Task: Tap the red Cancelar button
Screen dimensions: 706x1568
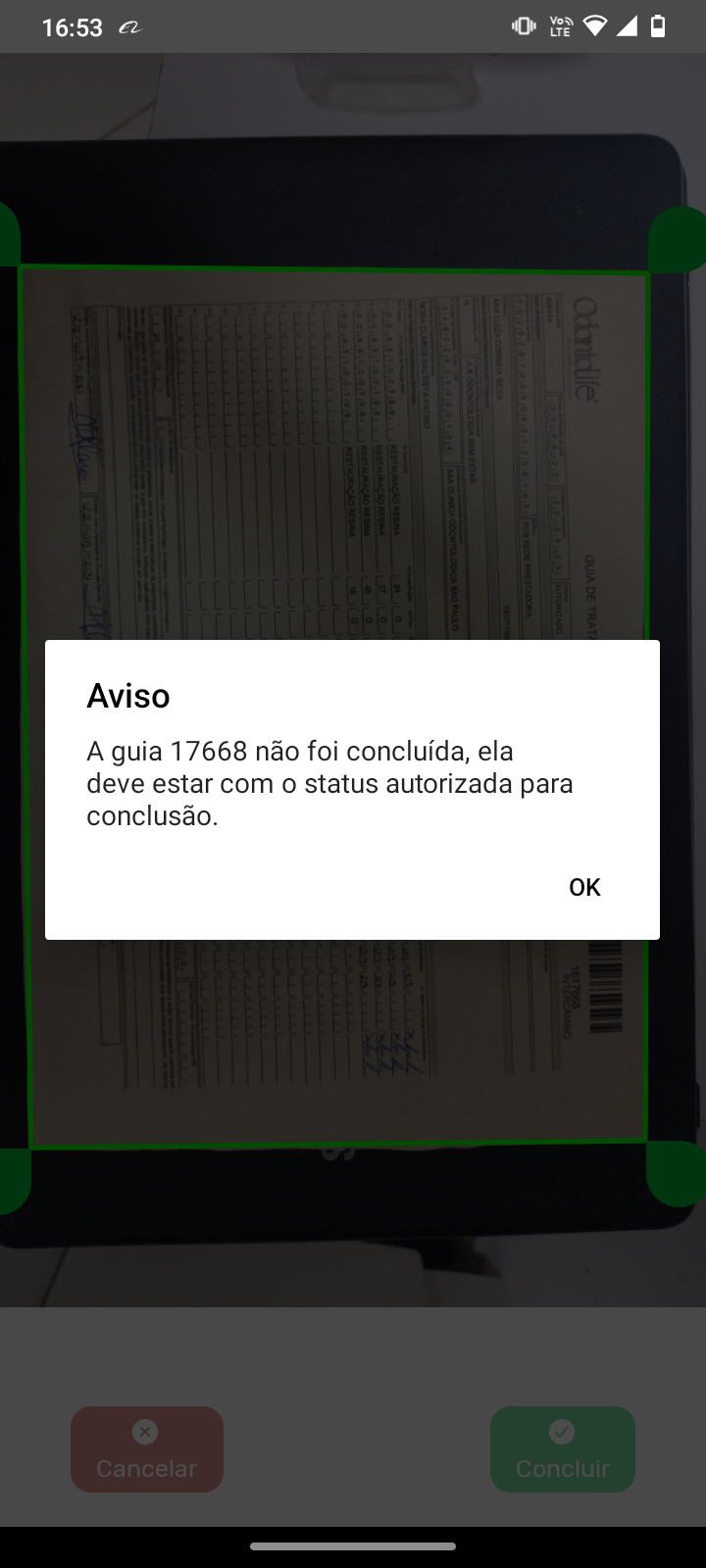Action: pyautogui.click(x=147, y=1449)
